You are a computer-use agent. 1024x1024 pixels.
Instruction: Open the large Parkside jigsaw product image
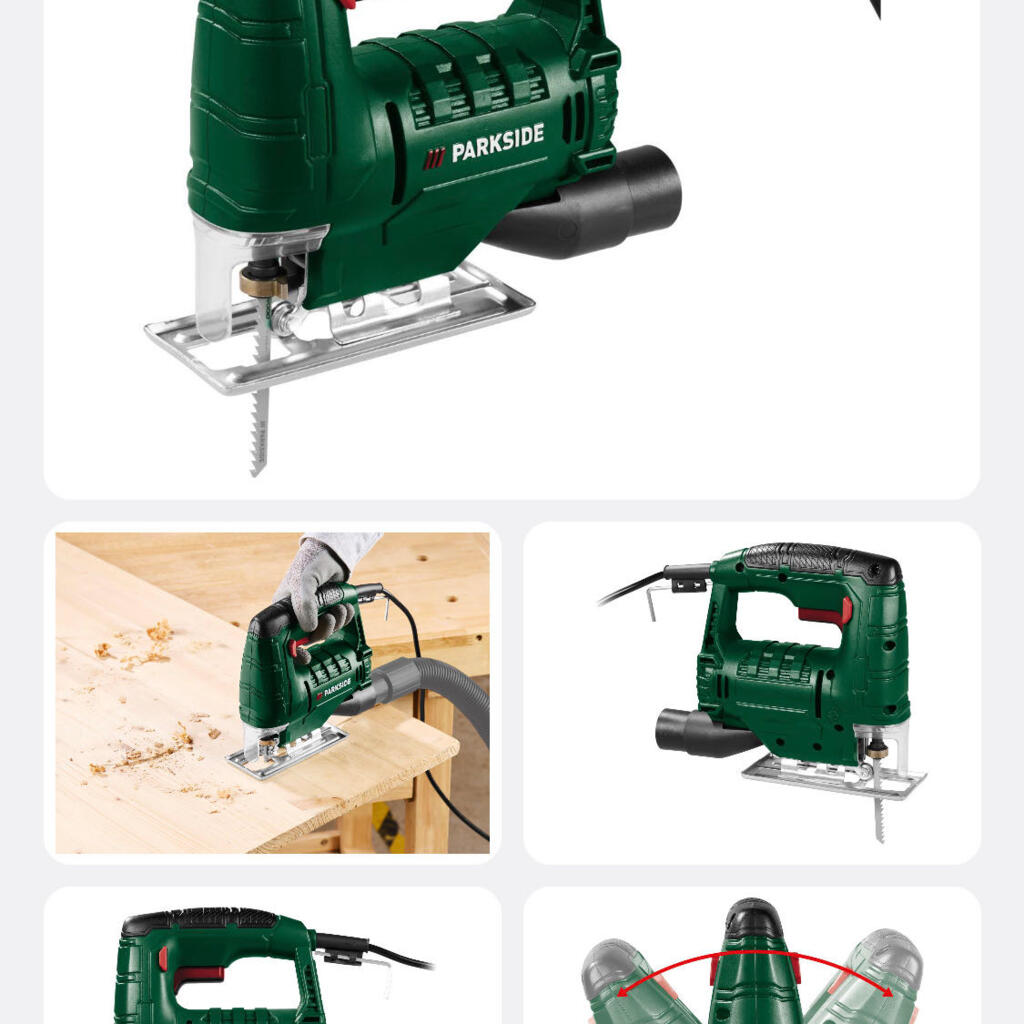(511, 248)
